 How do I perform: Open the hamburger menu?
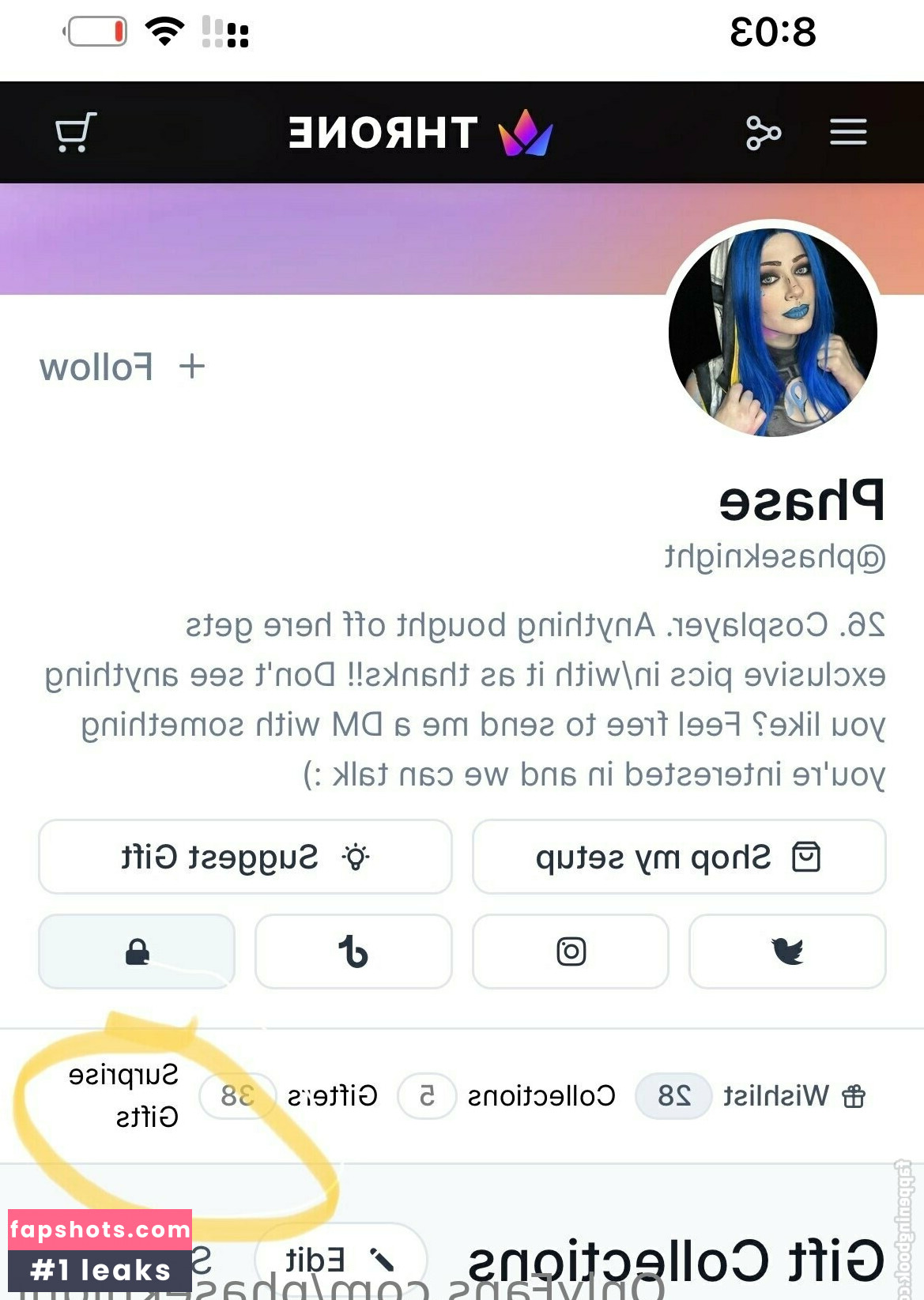848,132
